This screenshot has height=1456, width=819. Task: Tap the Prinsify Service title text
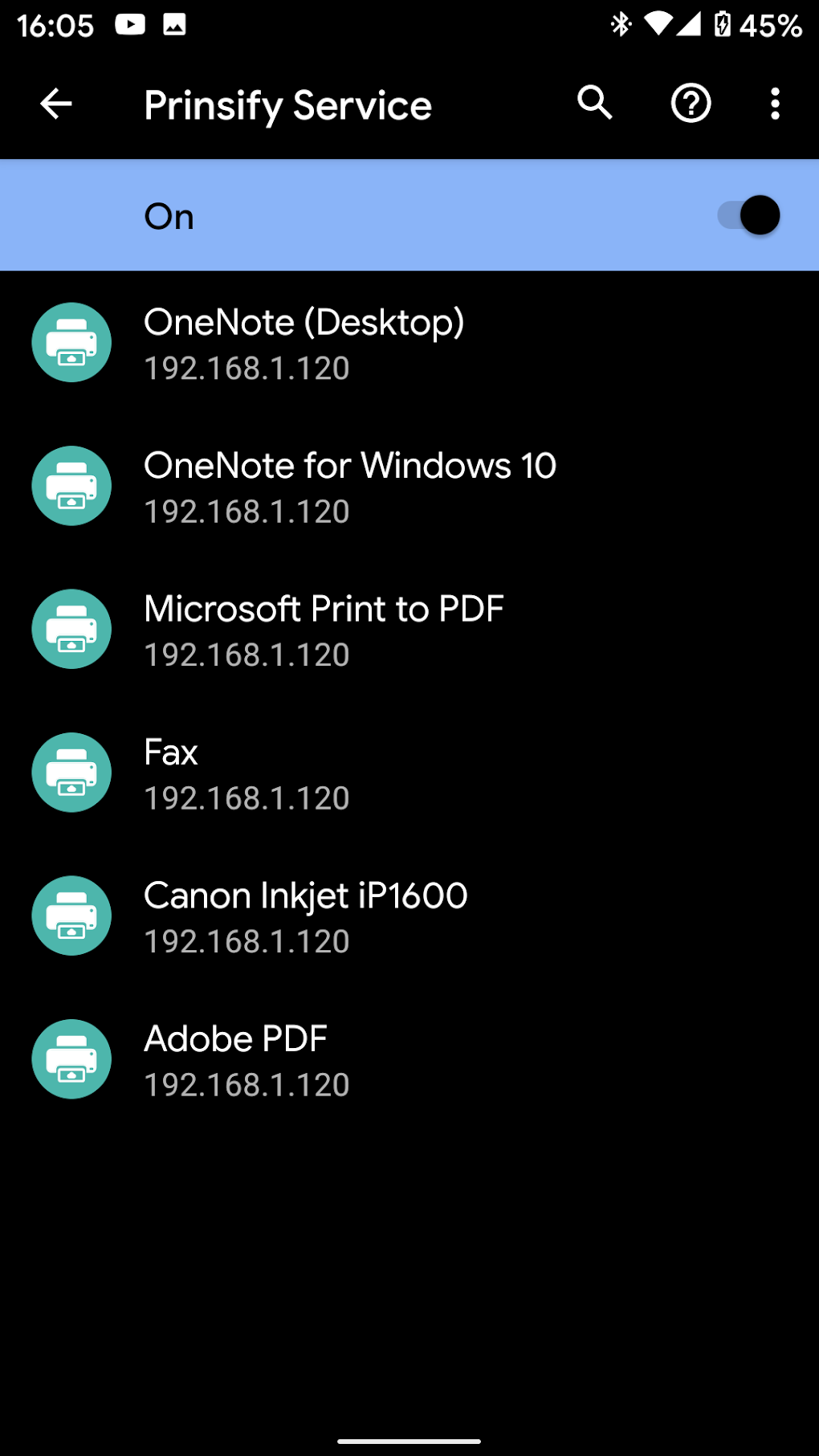(287, 104)
